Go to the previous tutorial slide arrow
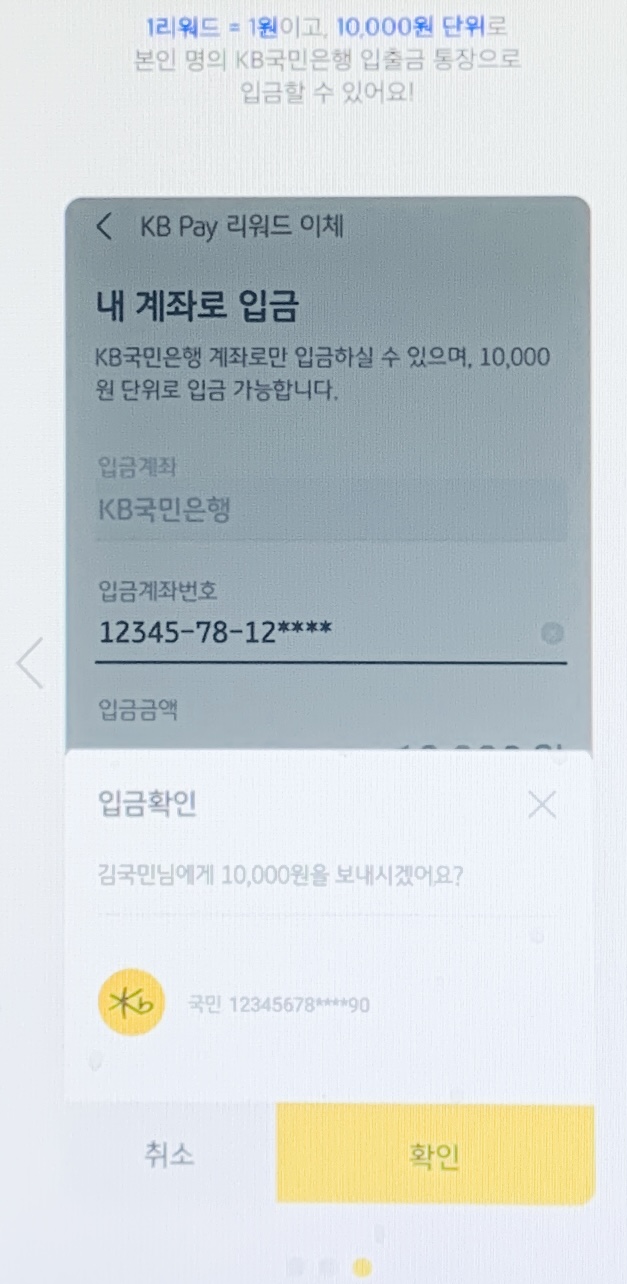 [x=30, y=662]
